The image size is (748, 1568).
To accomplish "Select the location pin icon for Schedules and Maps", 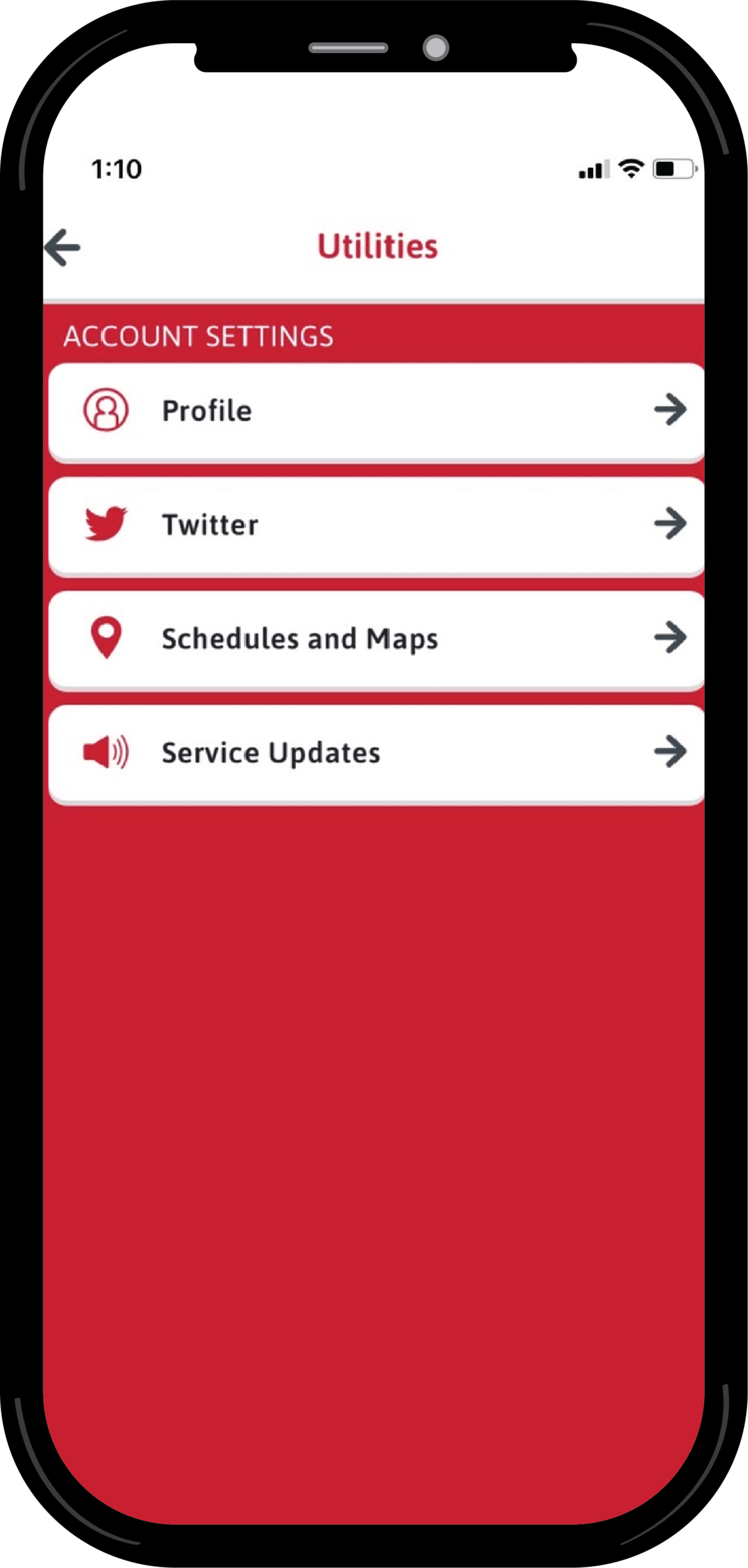I will 106,637.
